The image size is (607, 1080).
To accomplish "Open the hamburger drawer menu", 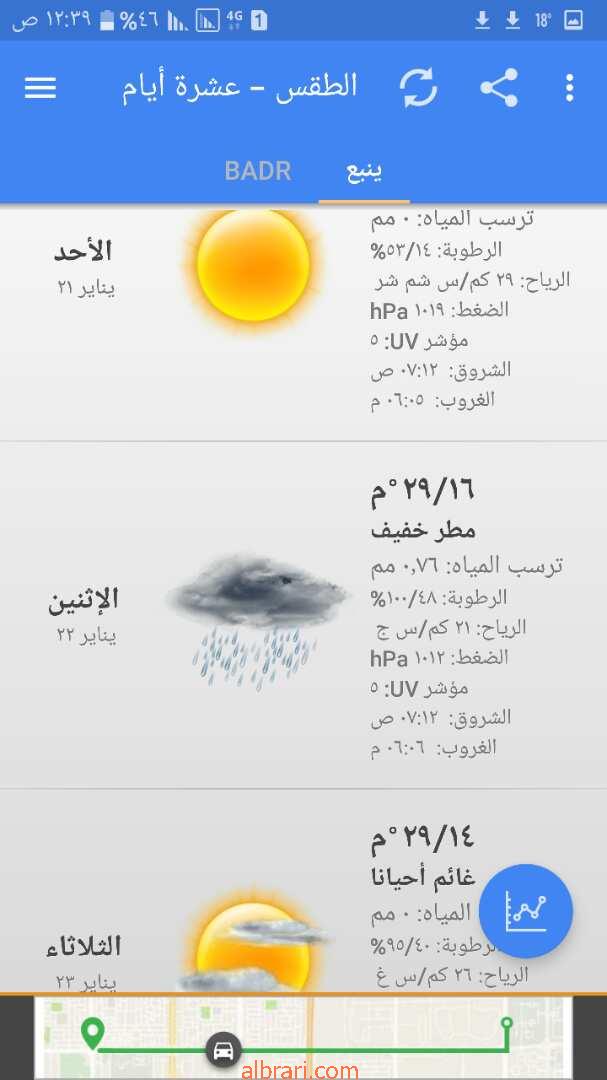I will coord(40,88).
